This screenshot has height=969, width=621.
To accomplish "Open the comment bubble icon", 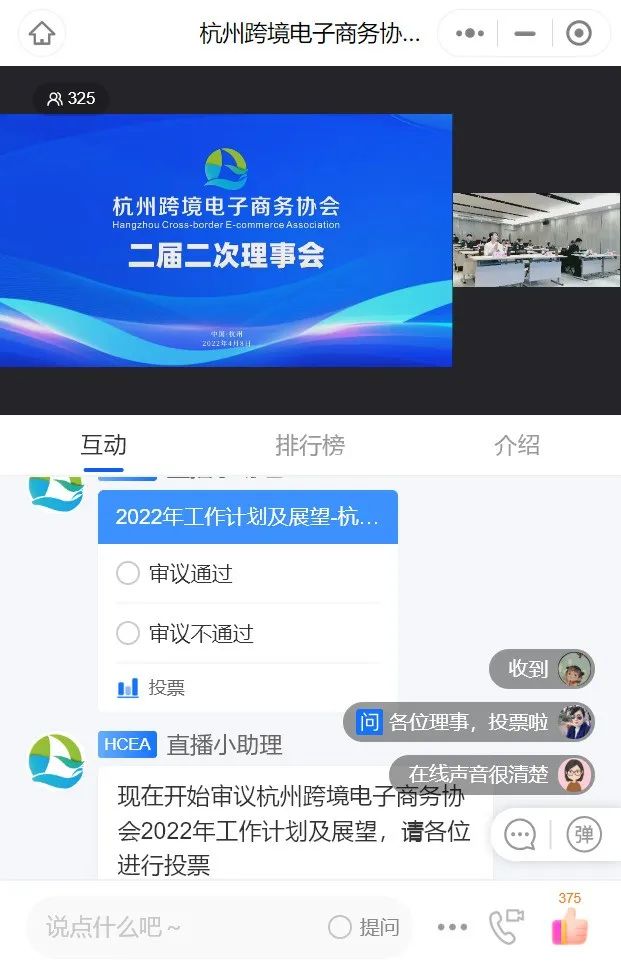I will click(x=520, y=834).
